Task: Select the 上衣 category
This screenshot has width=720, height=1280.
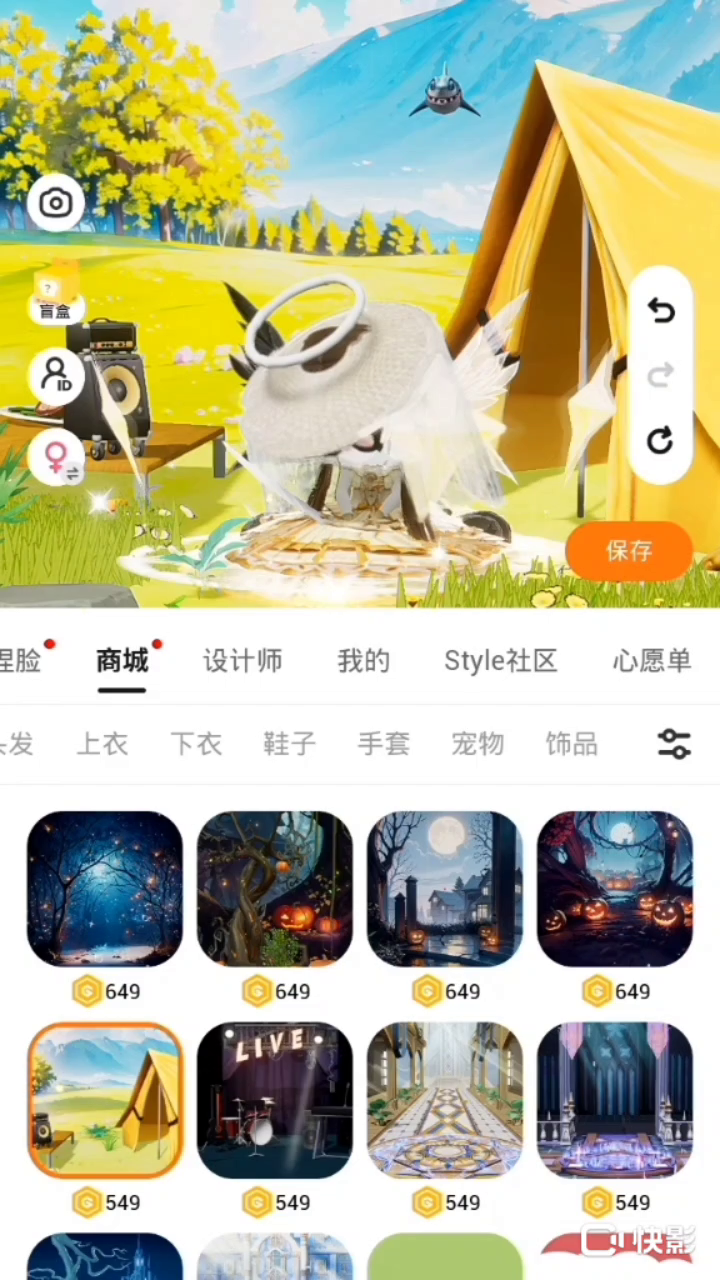Action: (x=102, y=744)
